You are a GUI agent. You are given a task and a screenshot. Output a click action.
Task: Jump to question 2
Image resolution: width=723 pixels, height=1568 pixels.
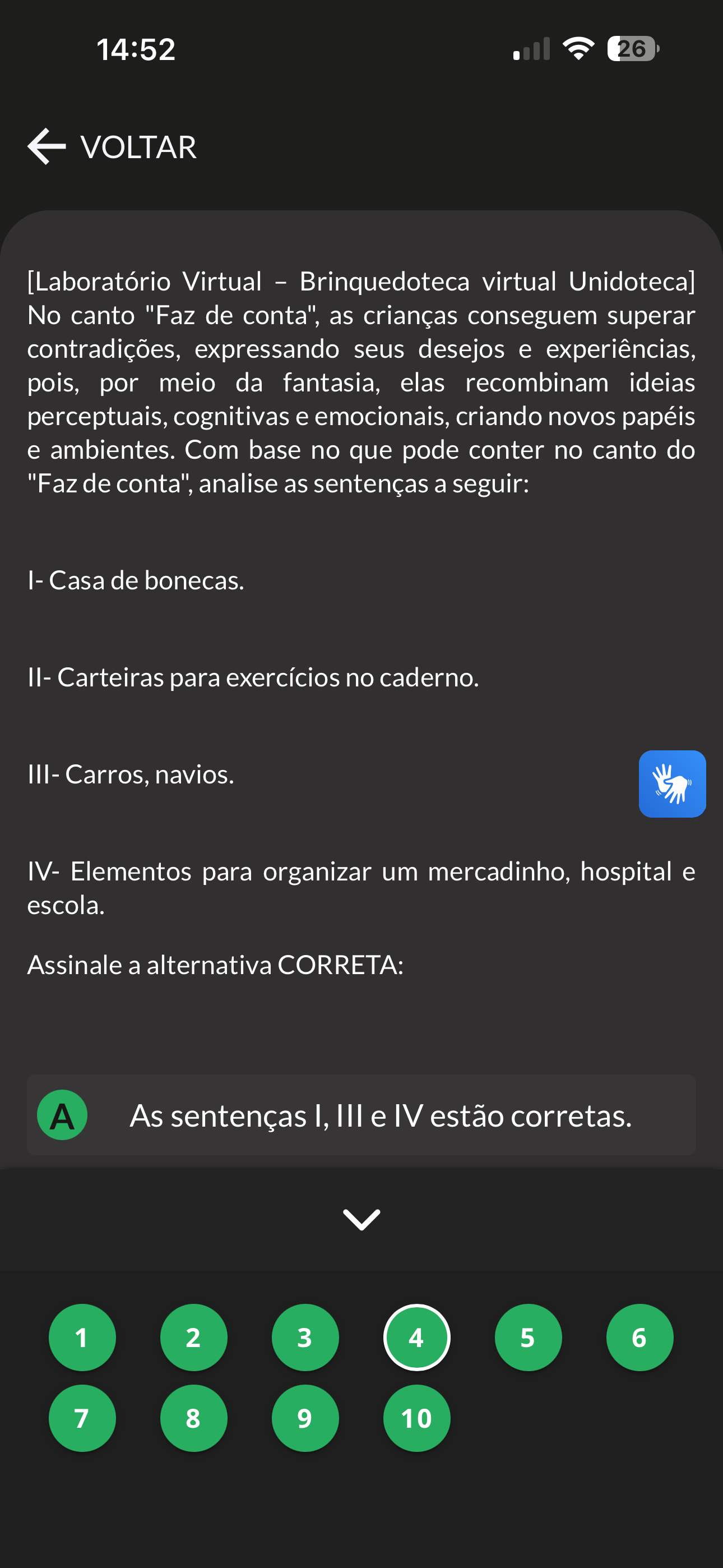coord(193,1338)
